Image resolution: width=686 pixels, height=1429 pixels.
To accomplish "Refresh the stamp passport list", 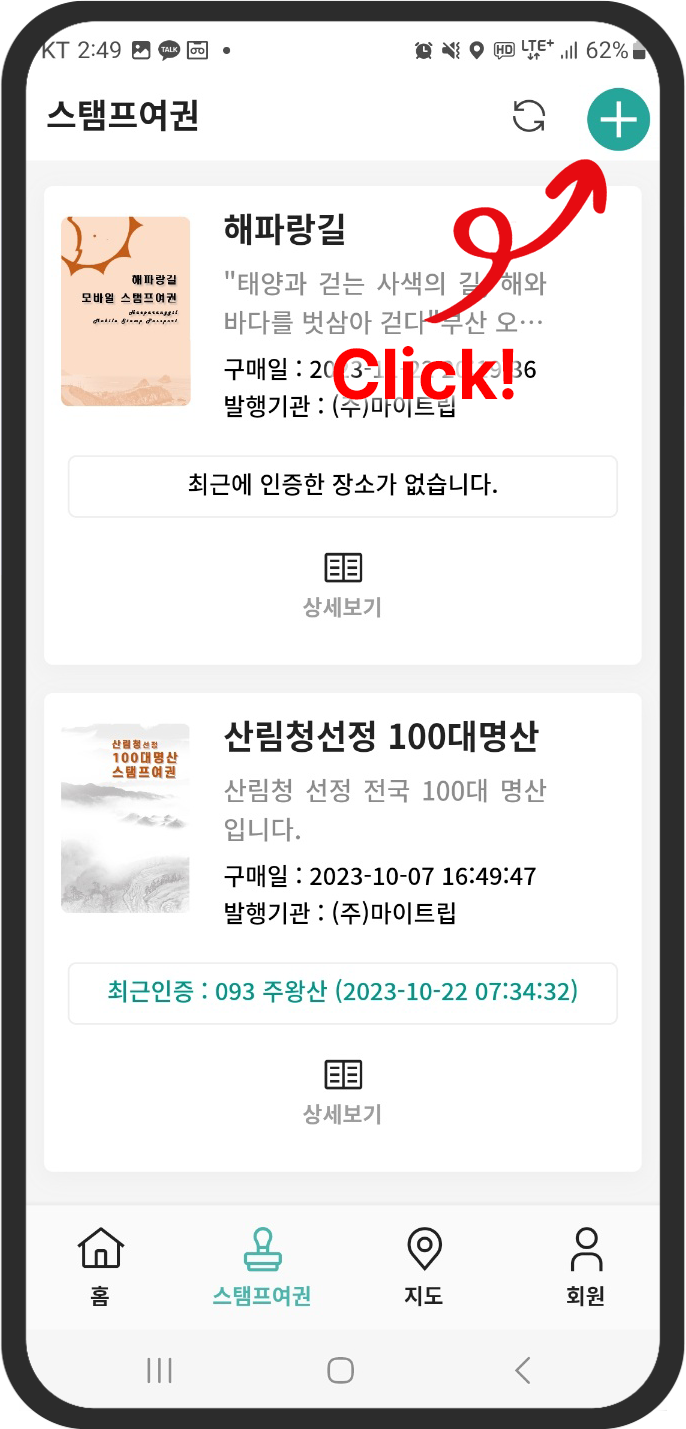I will 529,116.
